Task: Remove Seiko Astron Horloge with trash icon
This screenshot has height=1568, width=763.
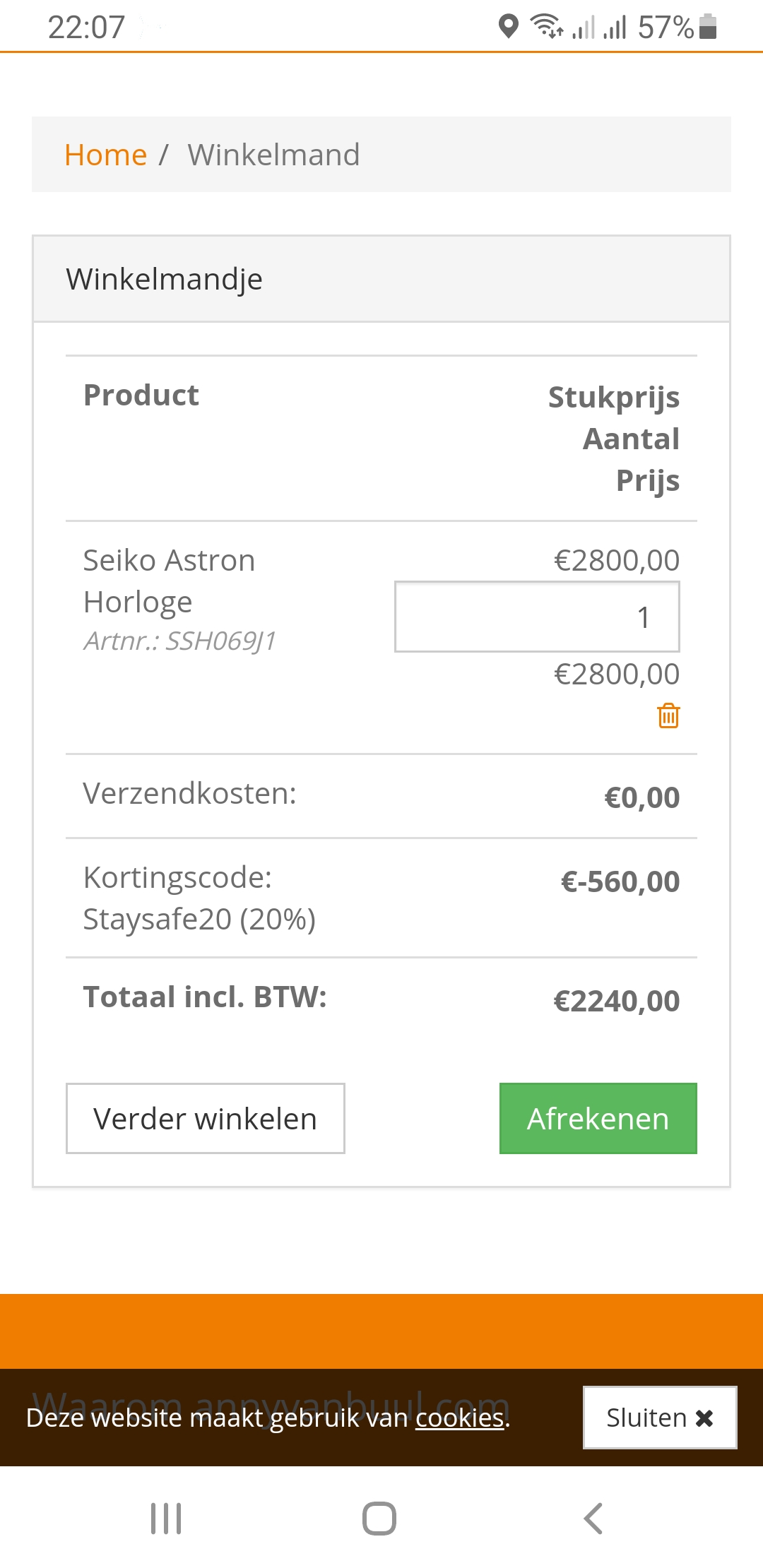Action: (668, 715)
